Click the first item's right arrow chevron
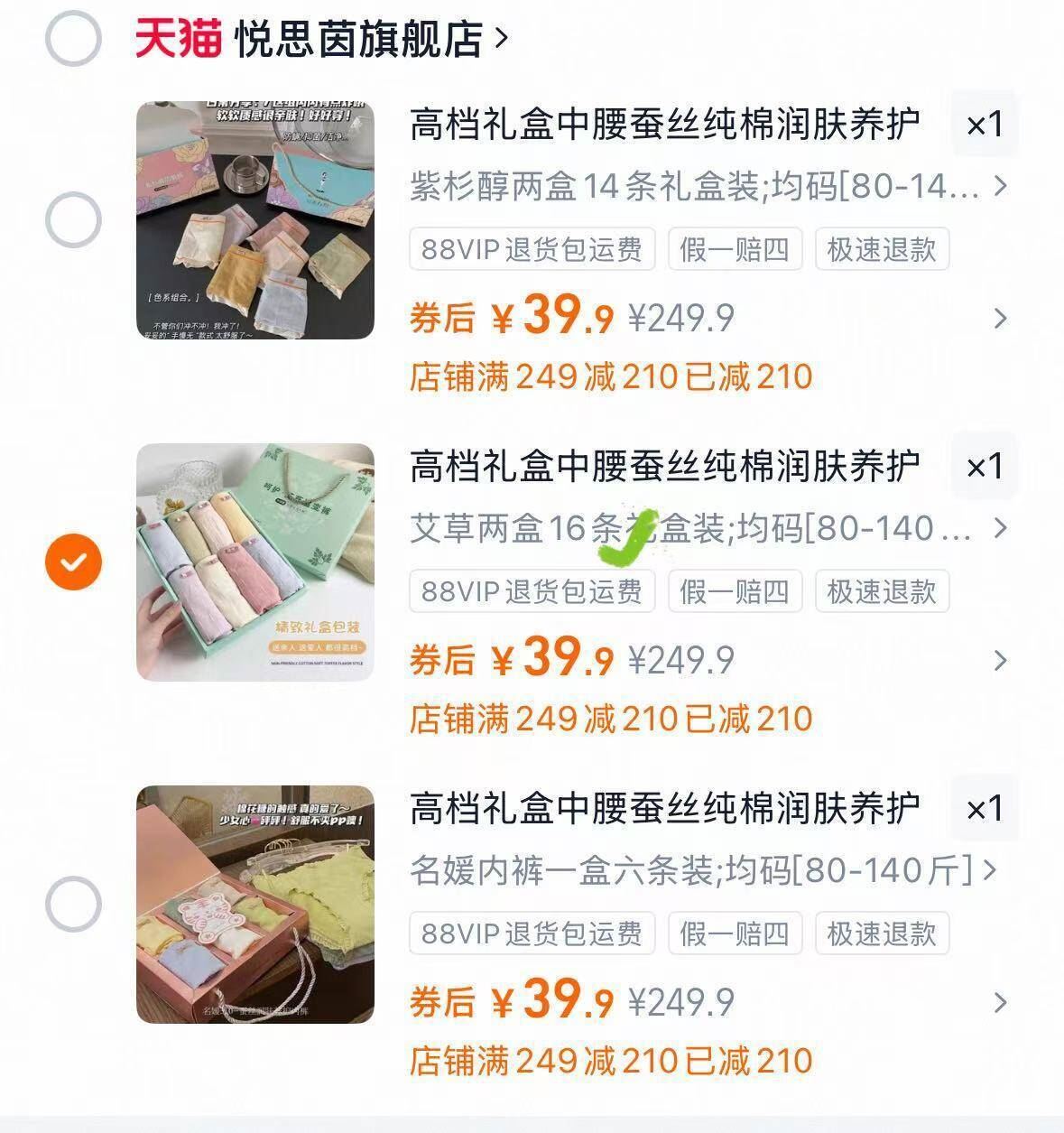 coord(998,317)
